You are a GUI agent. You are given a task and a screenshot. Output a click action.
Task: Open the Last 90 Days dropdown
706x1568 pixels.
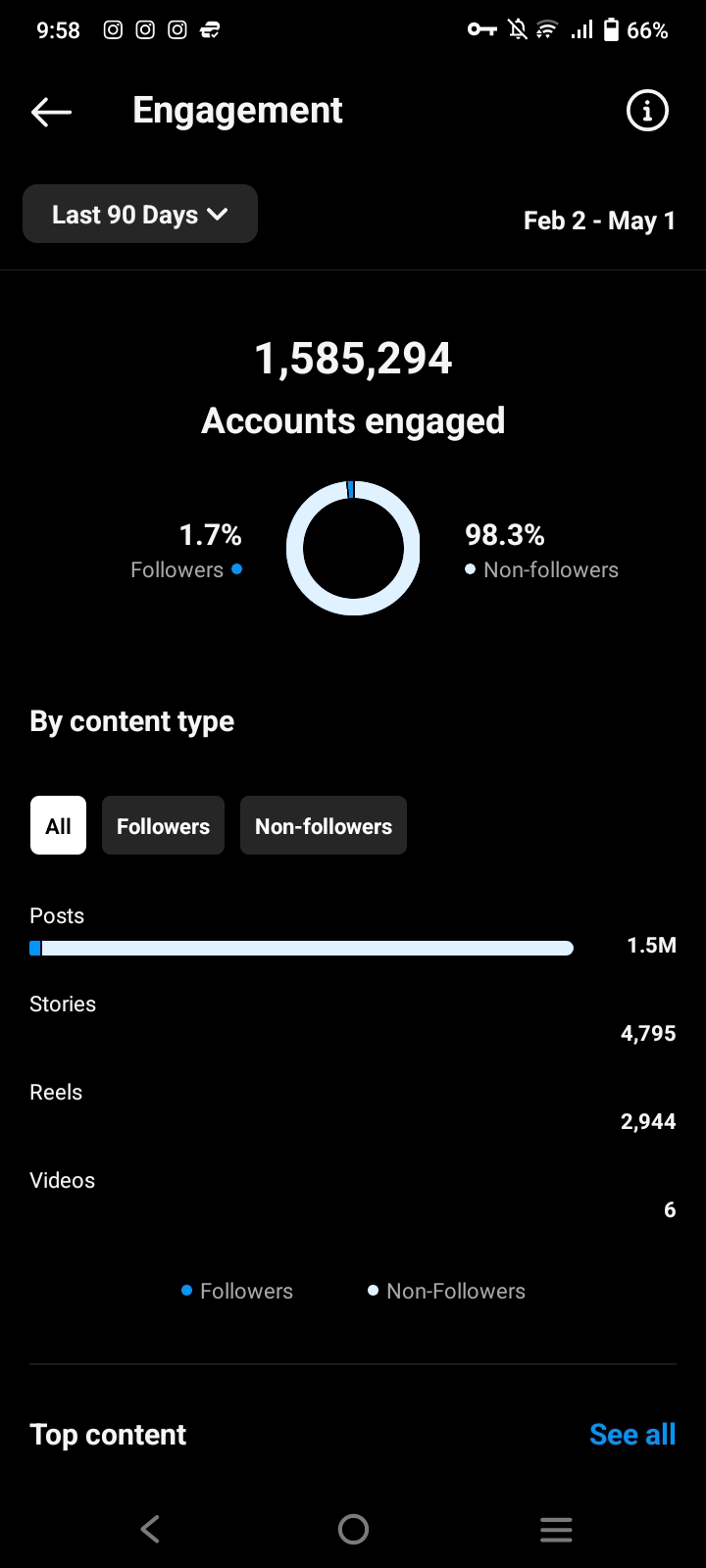pyautogui.click(x=140, y=214)
